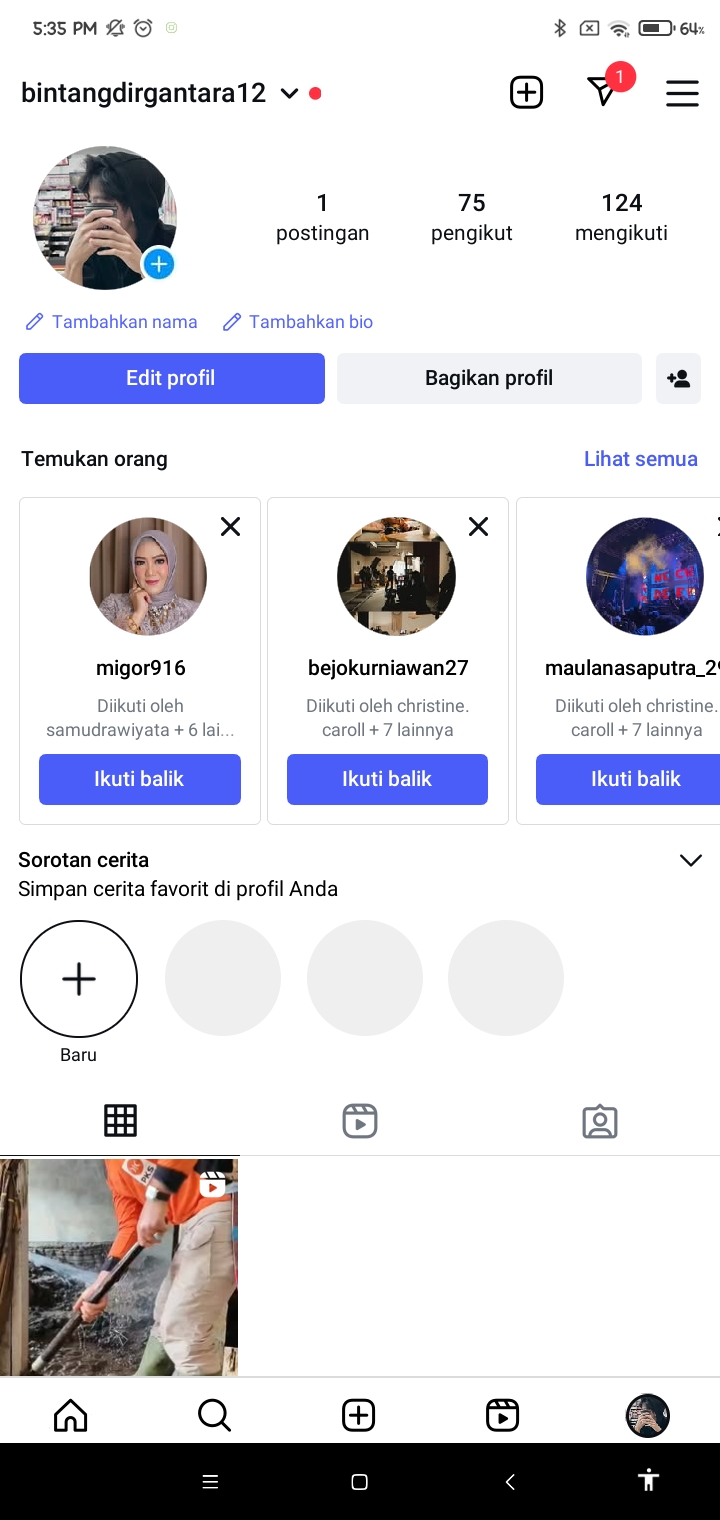This screenshot has width=720, height=1520.
Task: Collapse the Sorotan cerita section
Action: click(690, 861)
